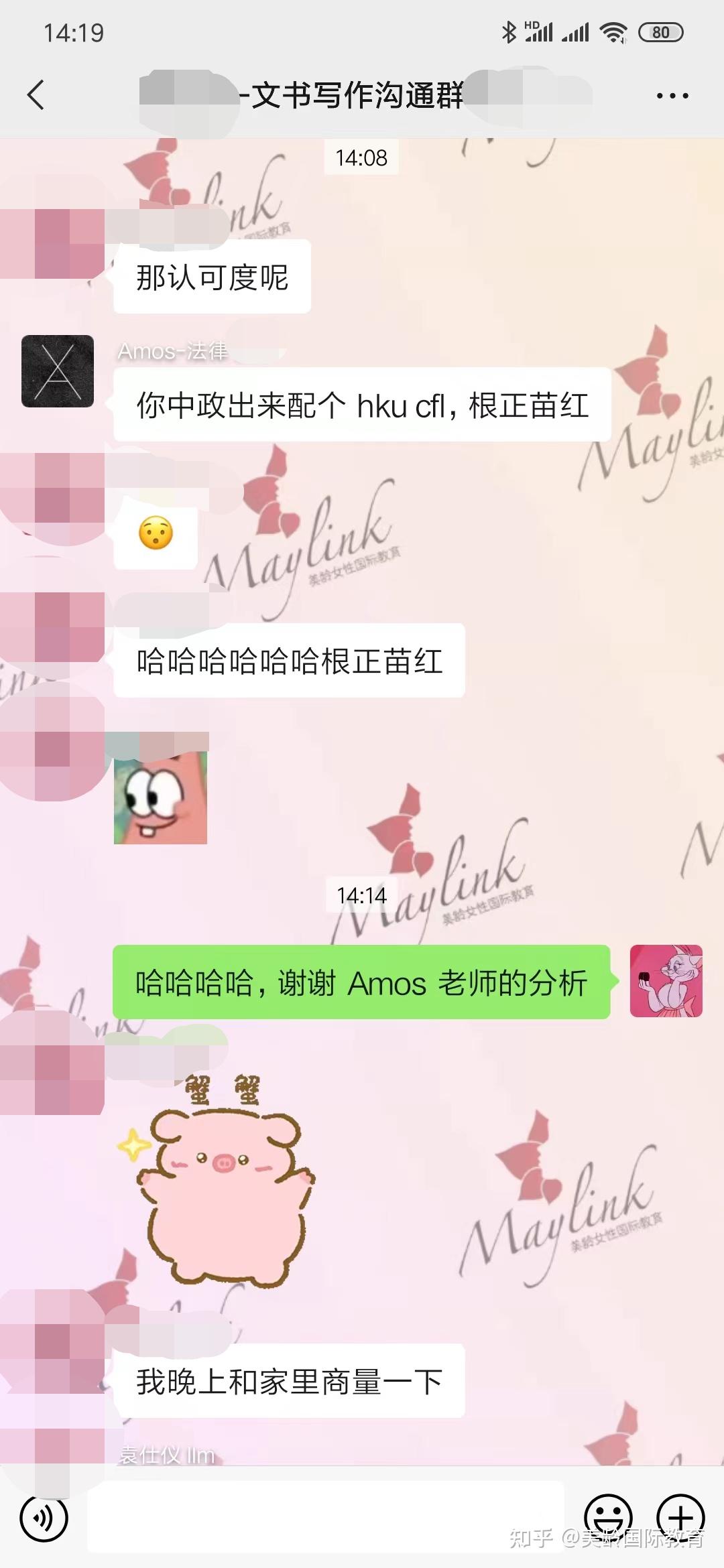Open Amos-法律's profile avatar
The height and width of the screenshot is (1568, 724).
coord(58,371)
